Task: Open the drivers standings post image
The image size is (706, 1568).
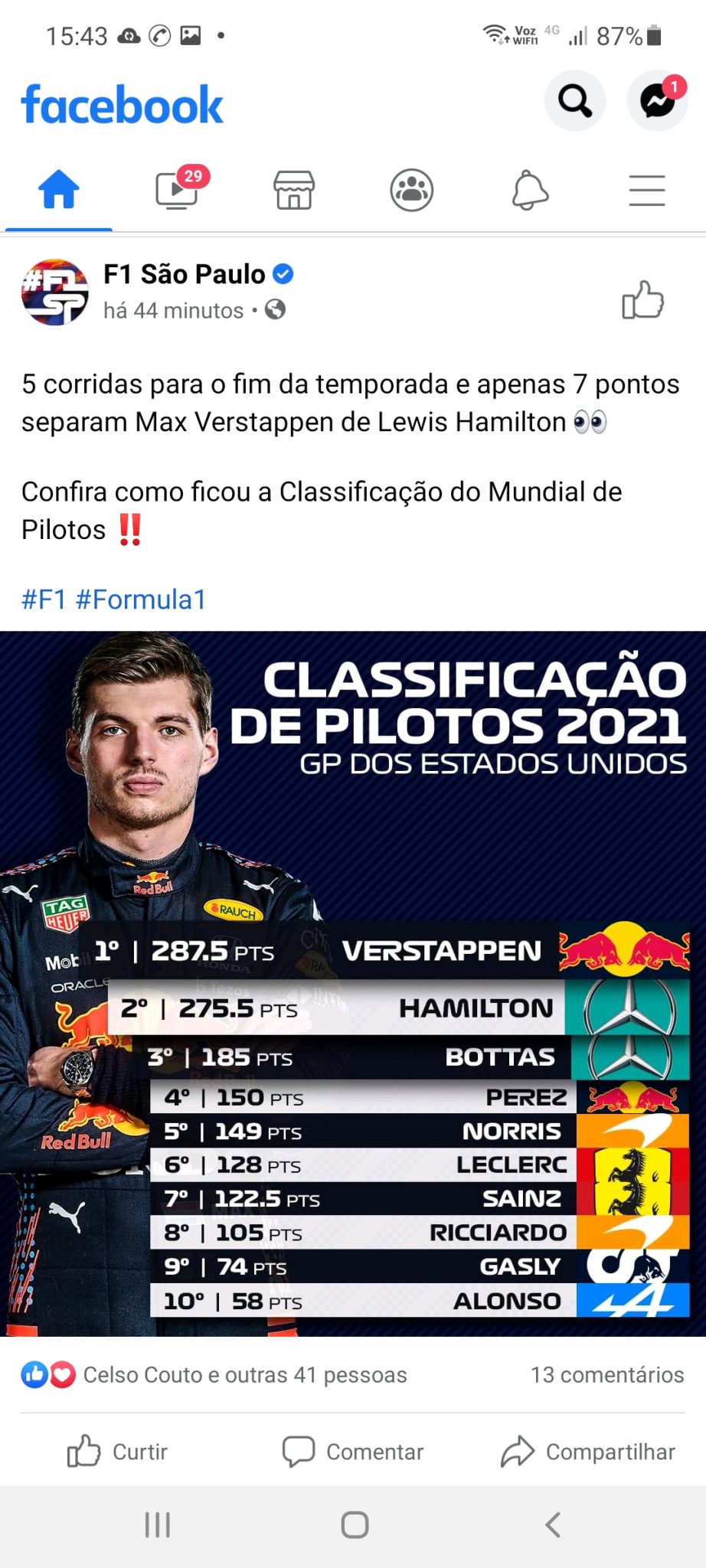Action: click(x=353, y=983)
